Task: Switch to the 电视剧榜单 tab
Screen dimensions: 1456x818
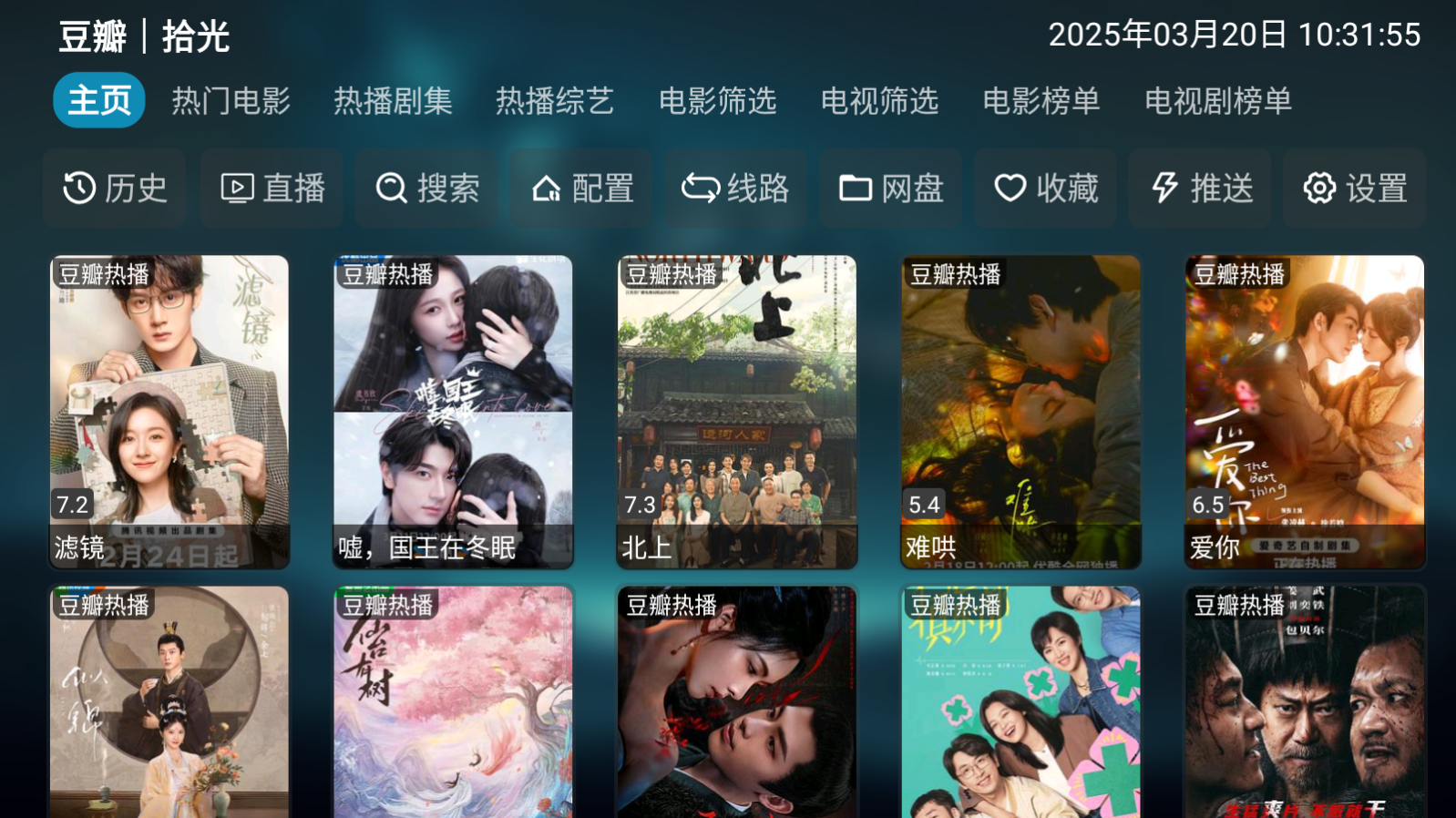Action: [1218, 100]
